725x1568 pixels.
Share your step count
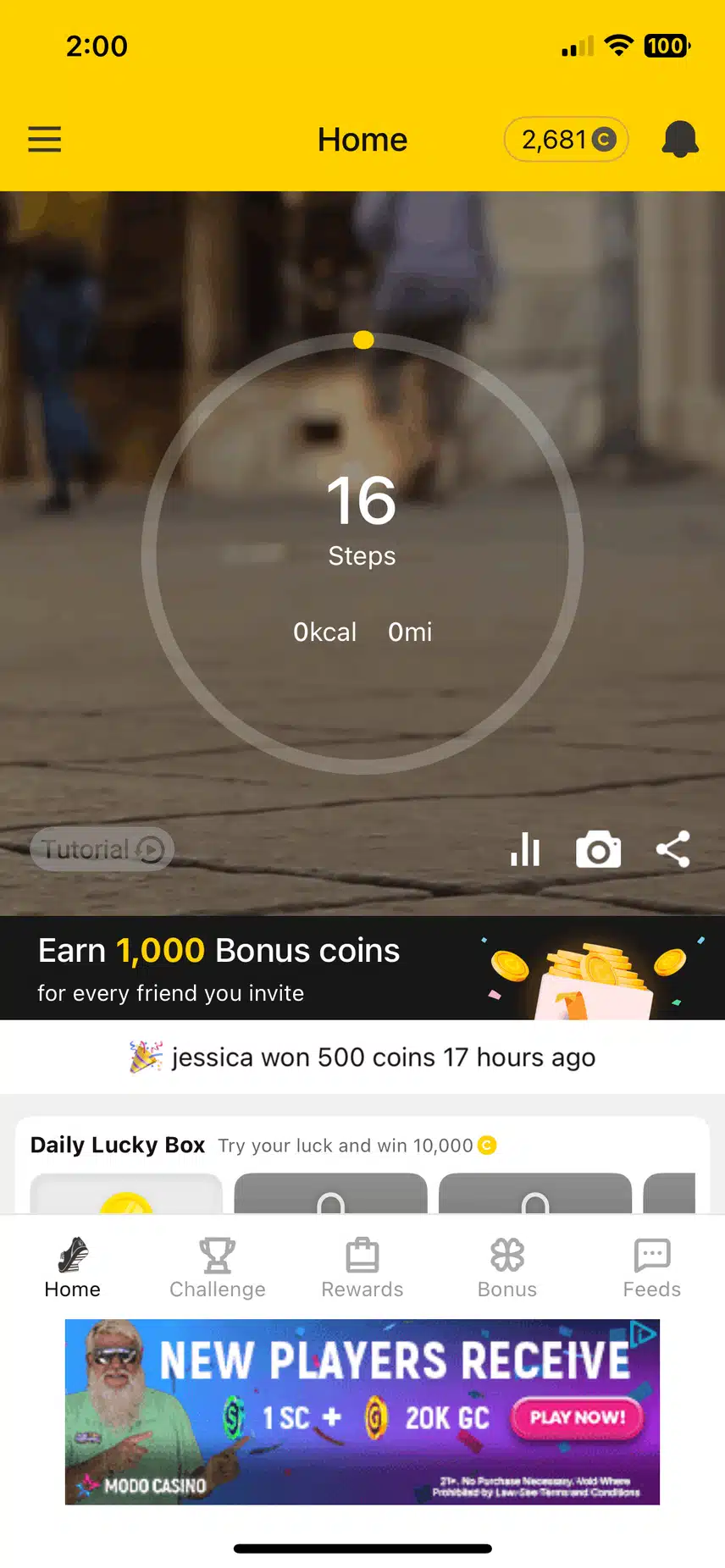[x=673, y=849]
